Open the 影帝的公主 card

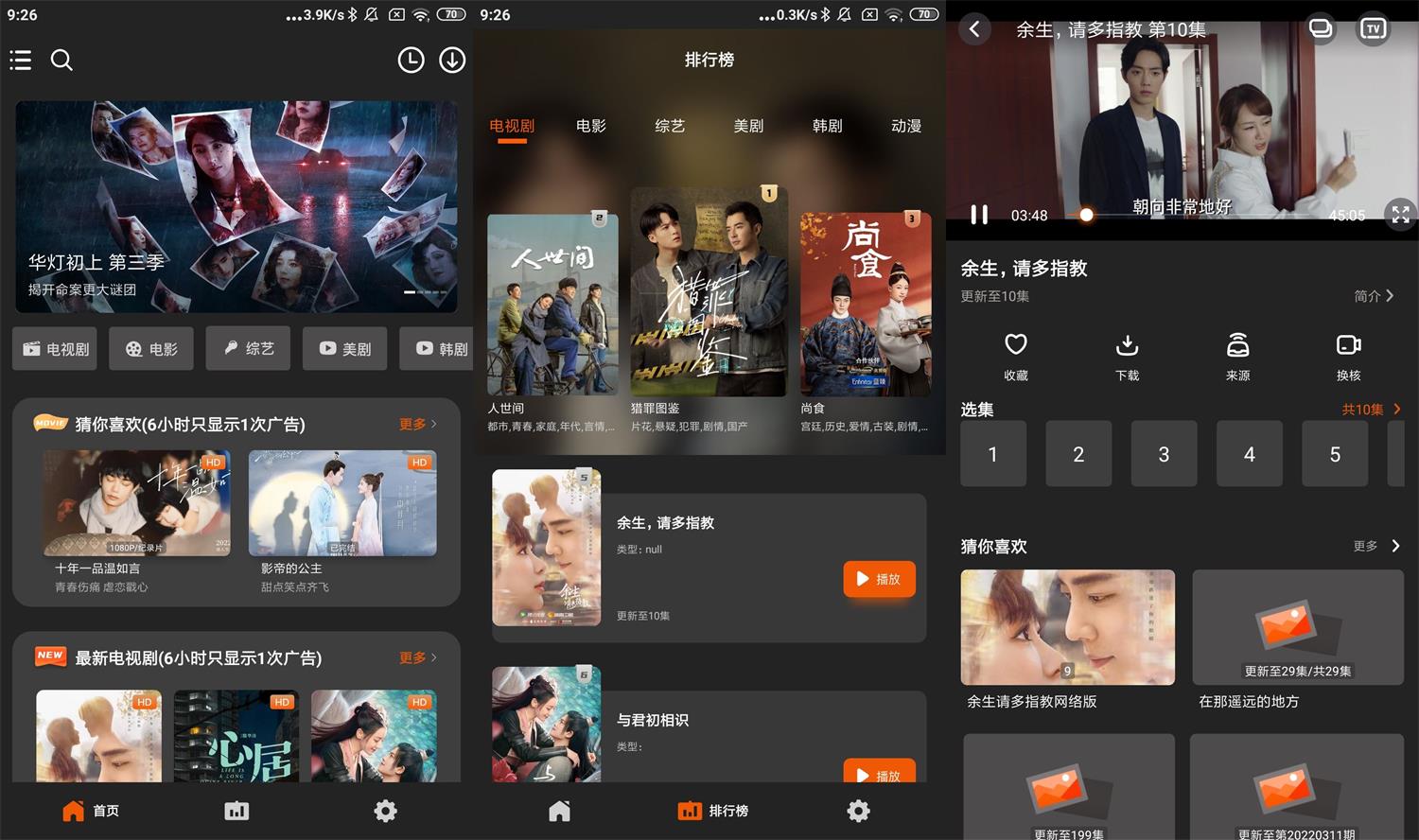(342, 503)
